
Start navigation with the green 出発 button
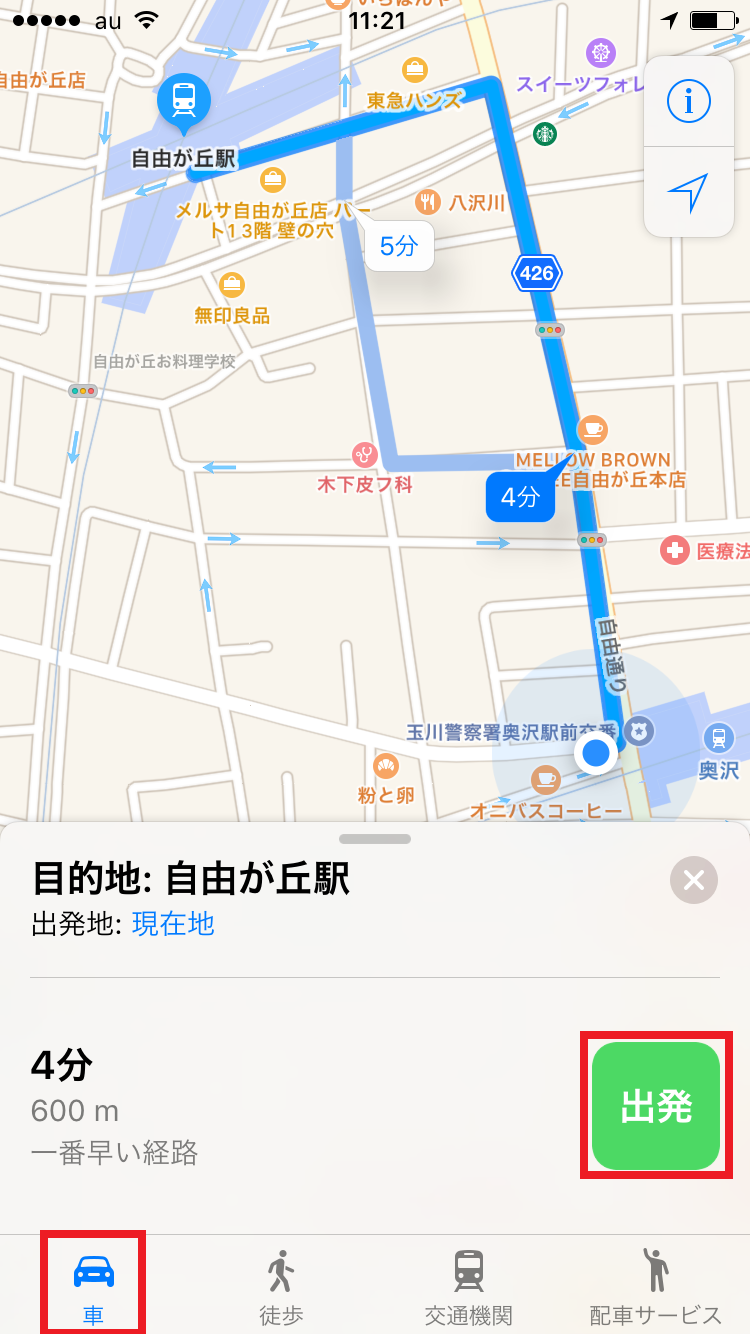pos(656,1106)
